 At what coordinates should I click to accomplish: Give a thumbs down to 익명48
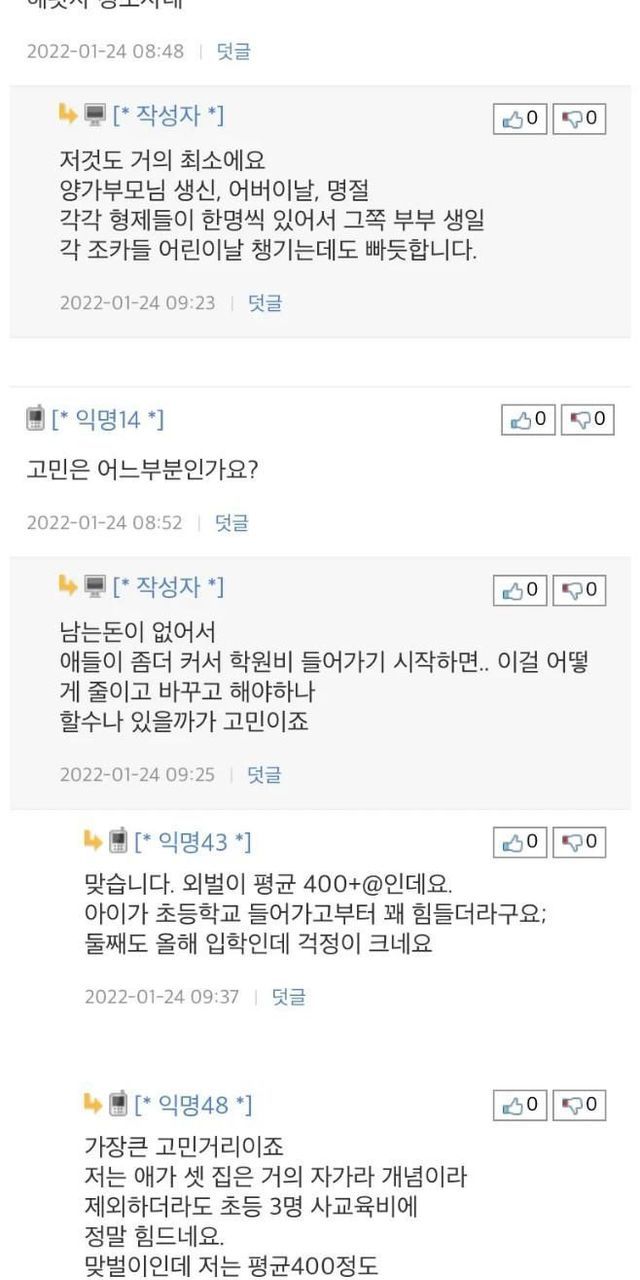(x=579, y=1105)
